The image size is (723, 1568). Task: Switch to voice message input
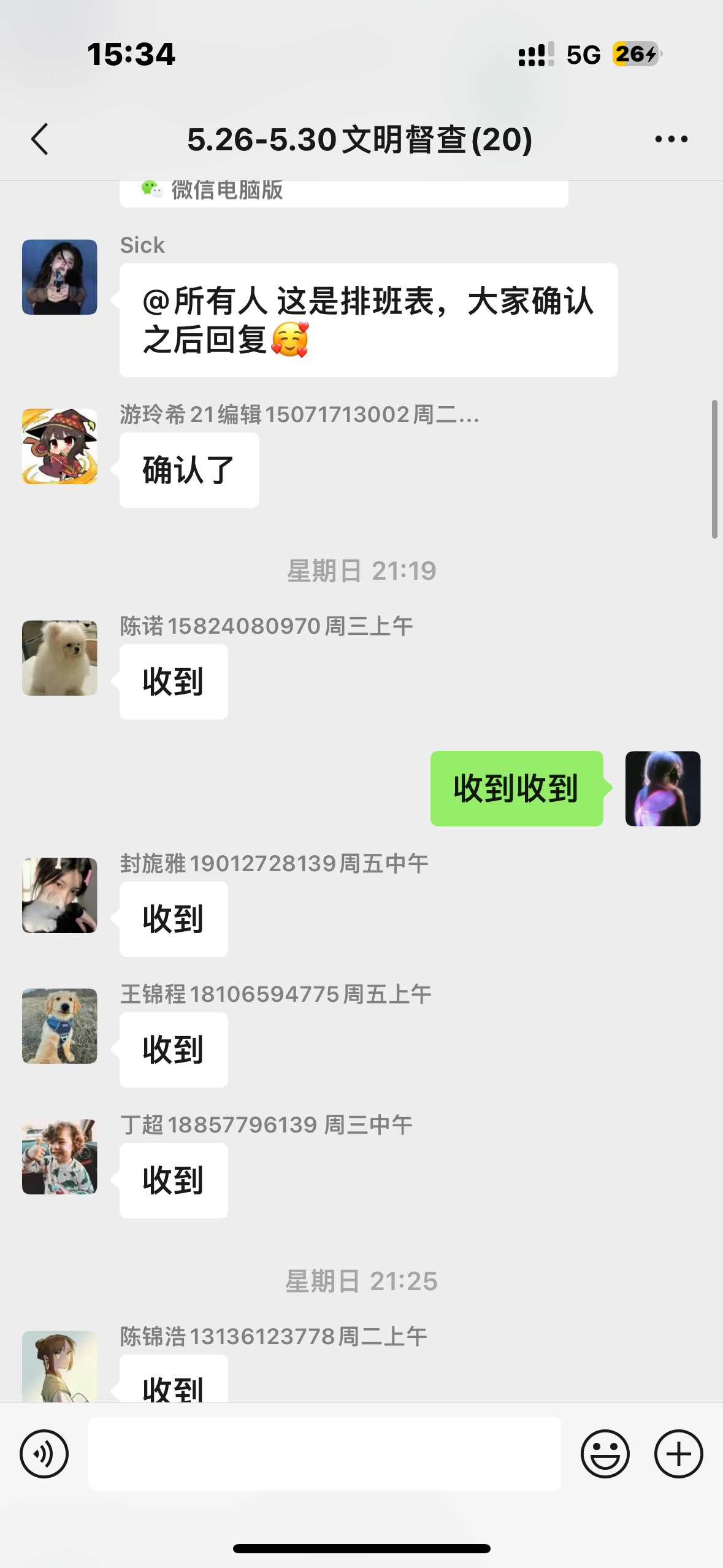tap(44, 1453)
